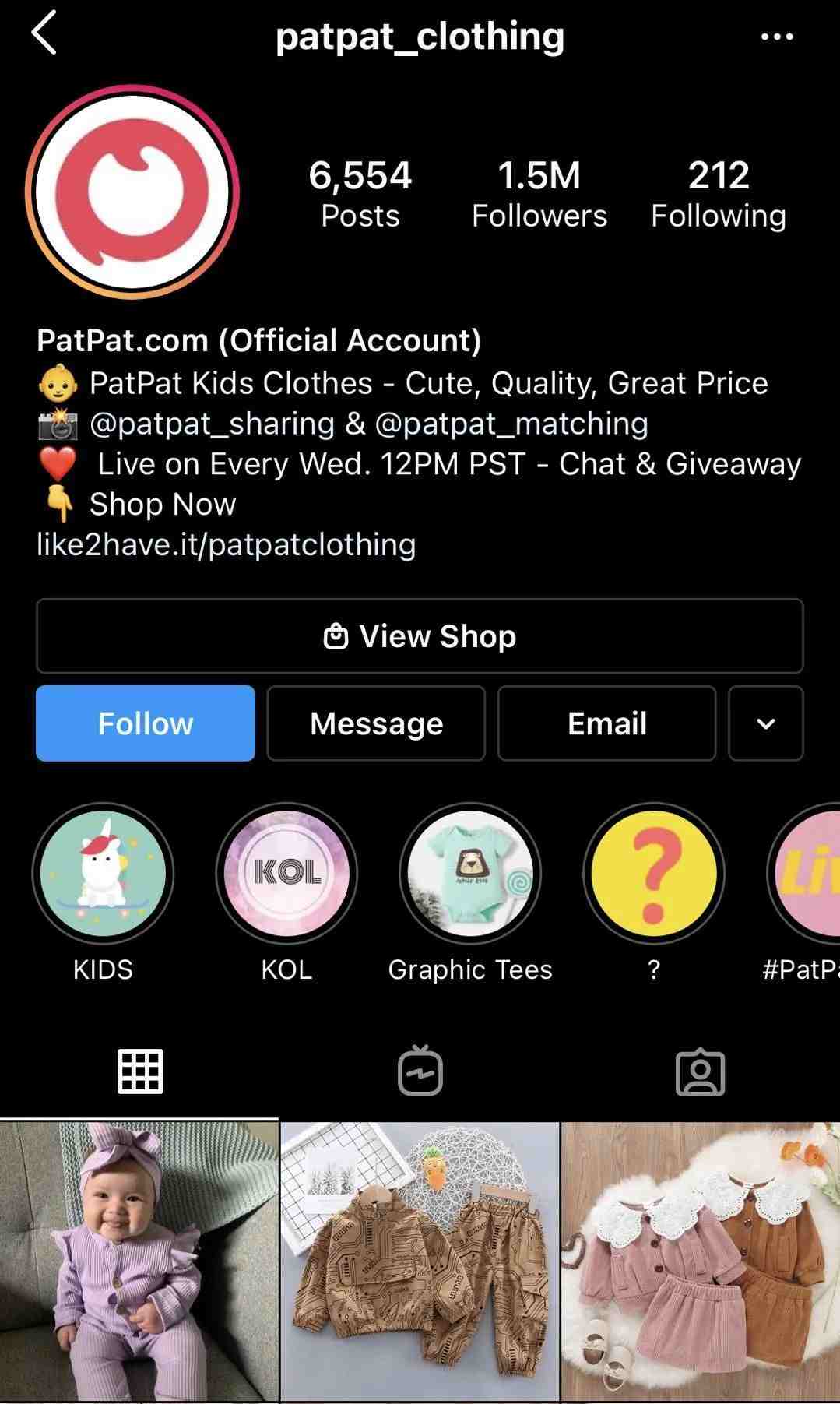The image size is (840, 1404).
Task: Open the 1.5M Followers list
Action: [539, 193]
